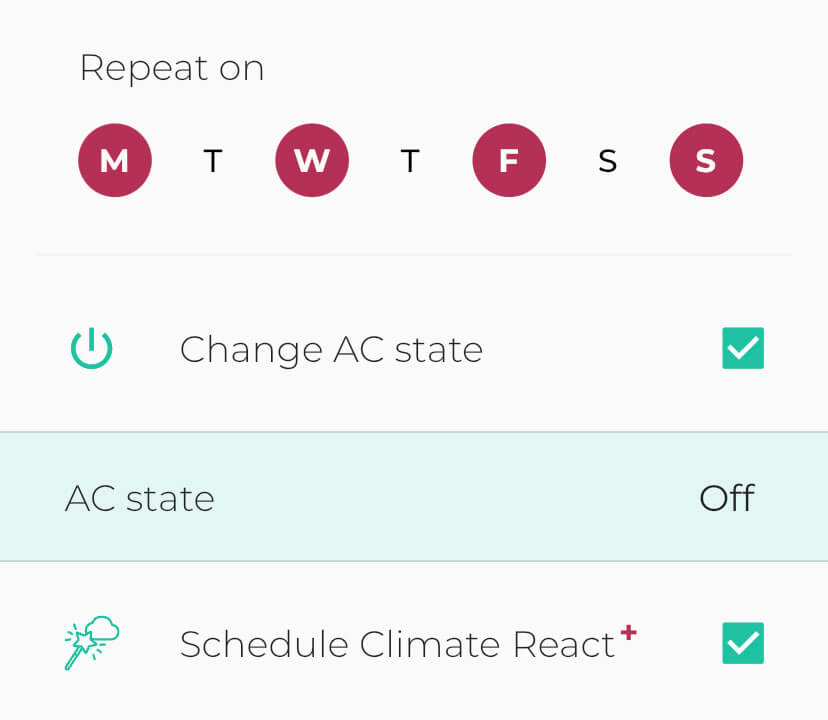Image resolution: width=828 pixels, height=720 pixels.
Task: Deselect Sunday in the repeat days
Action: [x=706, y=160]
